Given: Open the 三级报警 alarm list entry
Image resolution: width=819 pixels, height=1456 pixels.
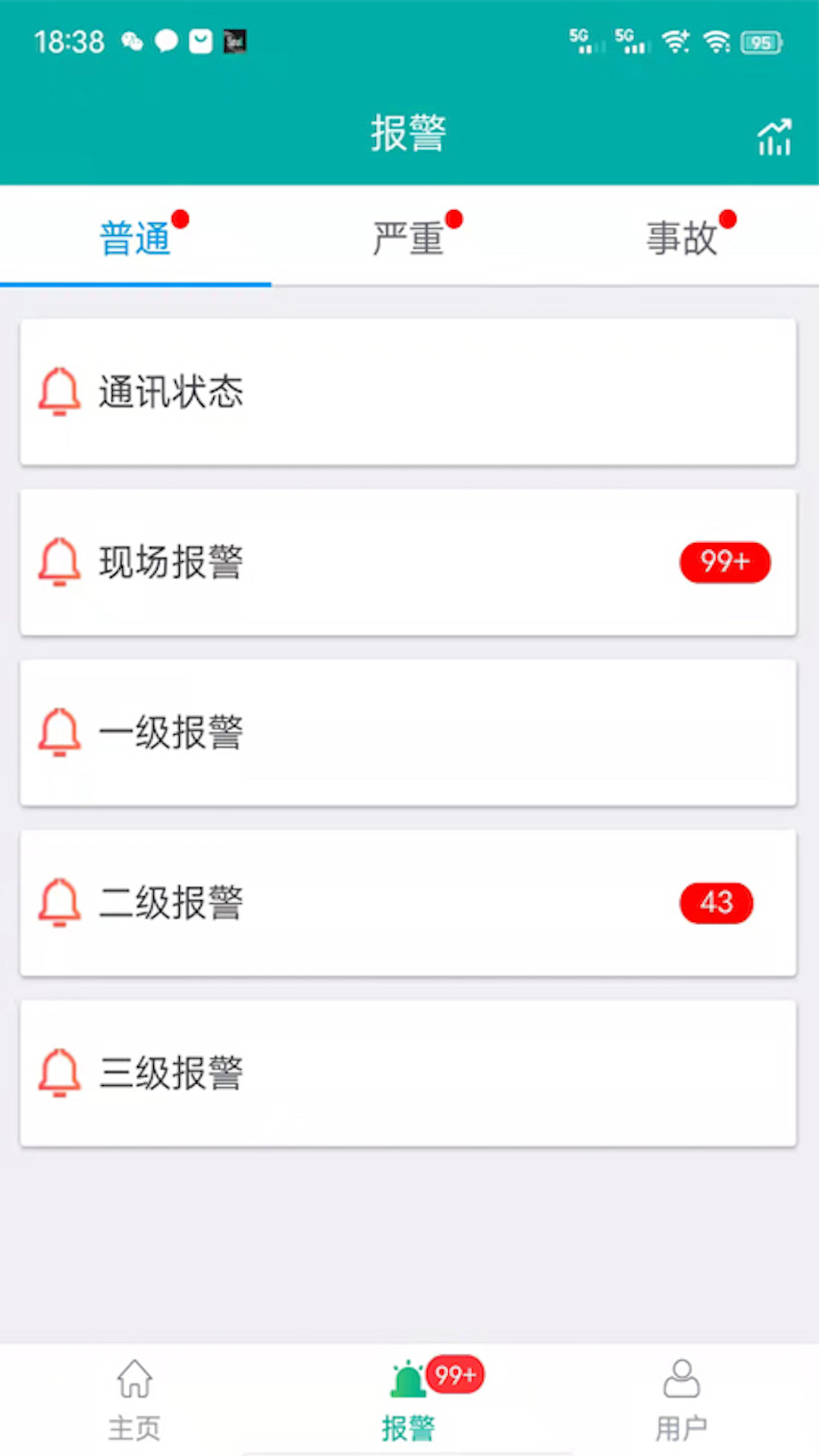Looking at the screenshot, I should pos(409,1073).
